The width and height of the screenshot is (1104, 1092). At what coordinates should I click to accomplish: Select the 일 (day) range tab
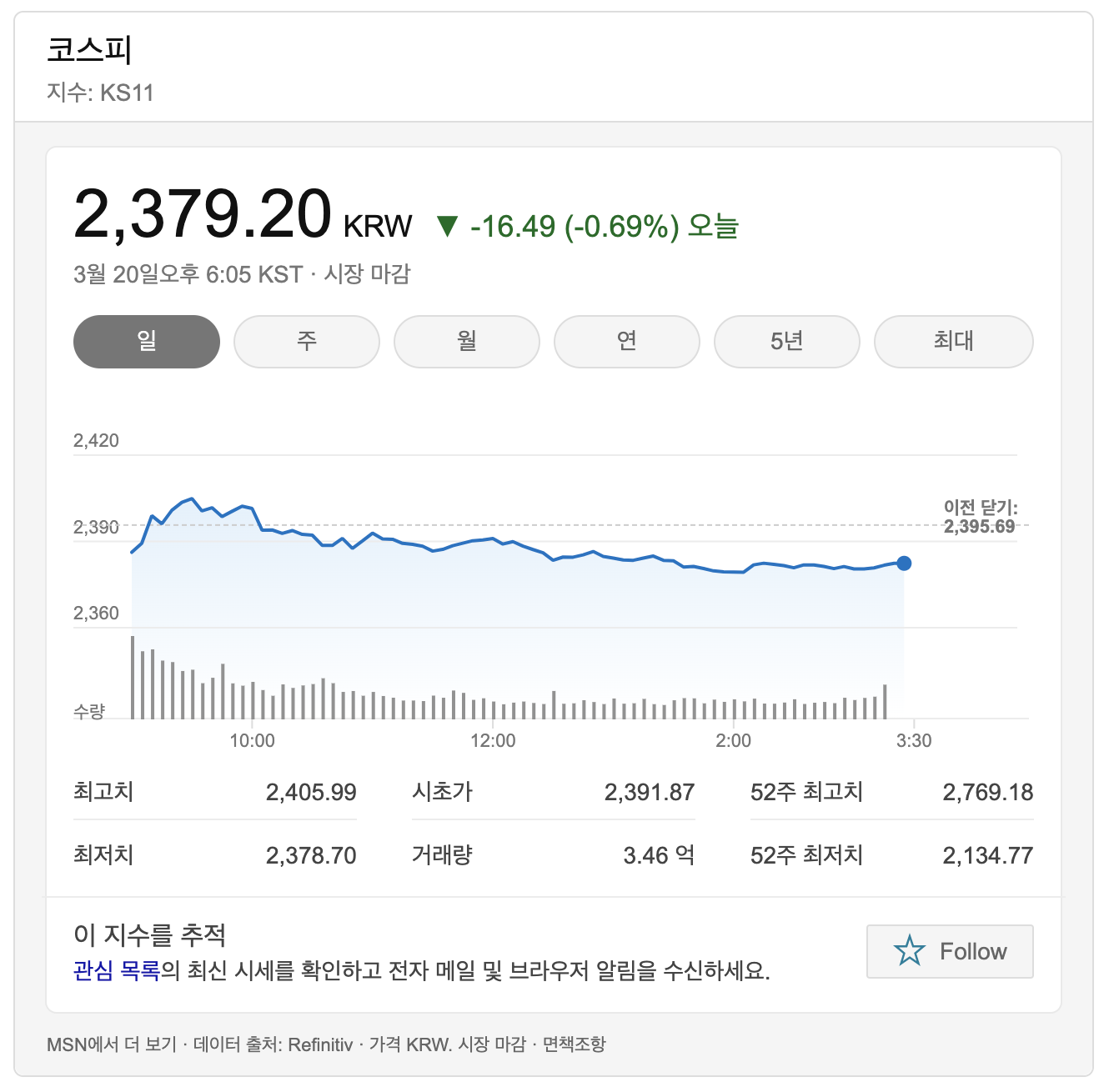click(x=147, y=342)
